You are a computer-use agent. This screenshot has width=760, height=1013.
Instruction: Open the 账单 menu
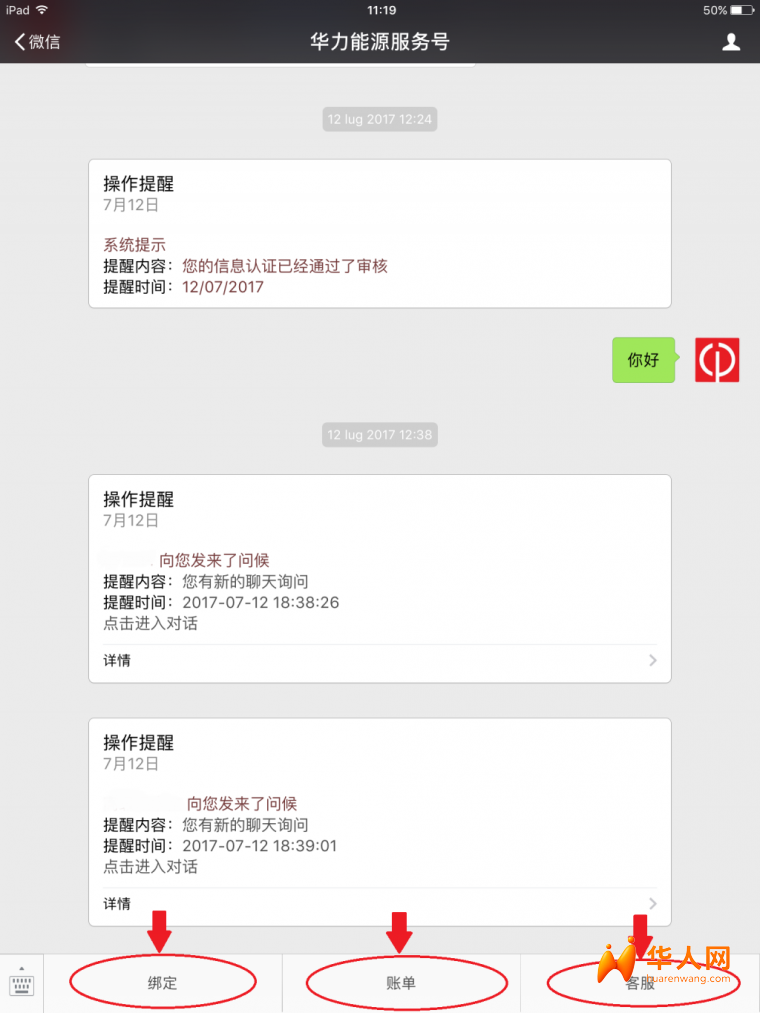coord(401,983)
